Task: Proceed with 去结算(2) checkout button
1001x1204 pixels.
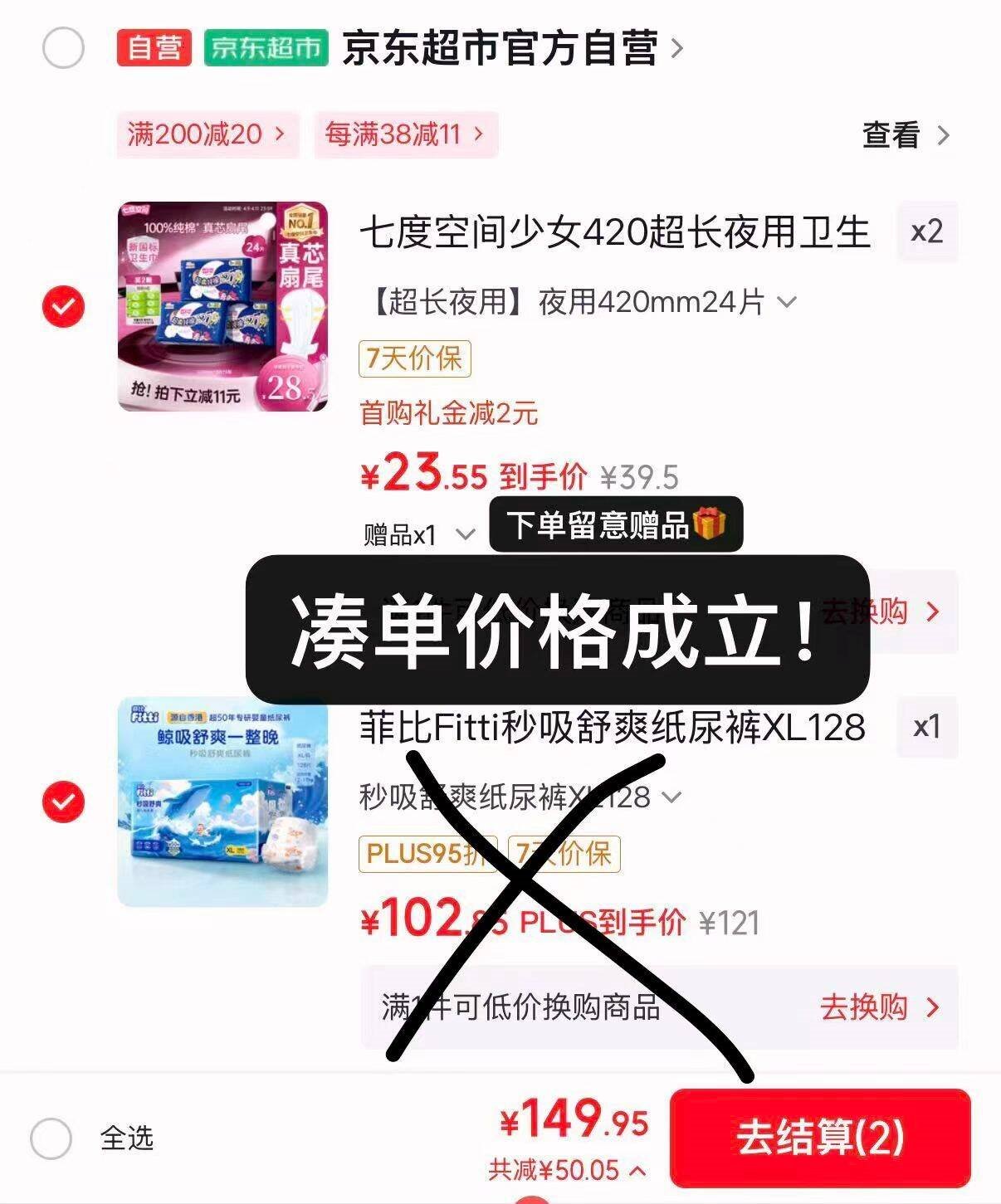Action: tap(820, 1138)
